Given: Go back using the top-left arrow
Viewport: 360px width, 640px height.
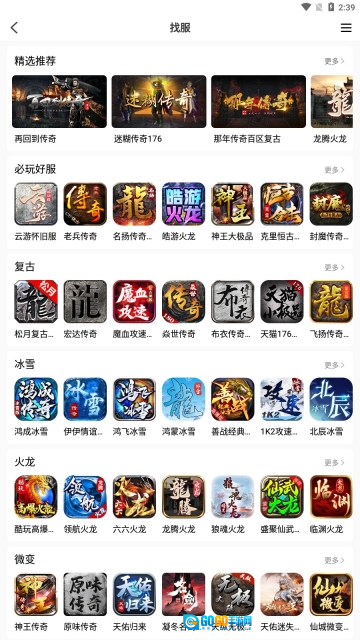Looking at the screenshot, I should click(x=14, y=28).
